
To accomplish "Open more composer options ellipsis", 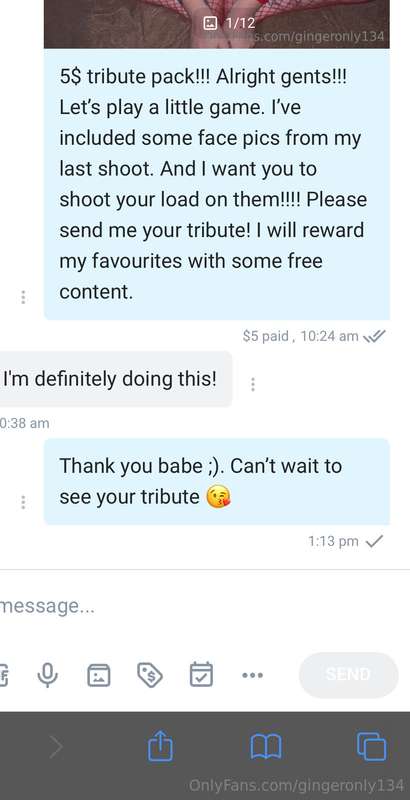I will coord(252,675).
